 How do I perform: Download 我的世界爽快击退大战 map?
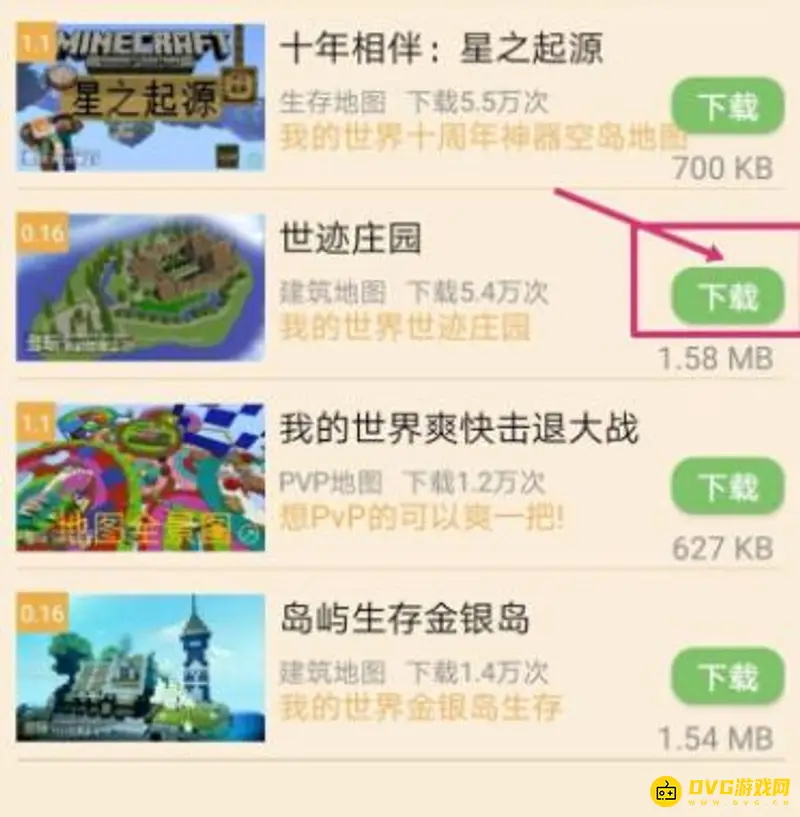[727, 486]
